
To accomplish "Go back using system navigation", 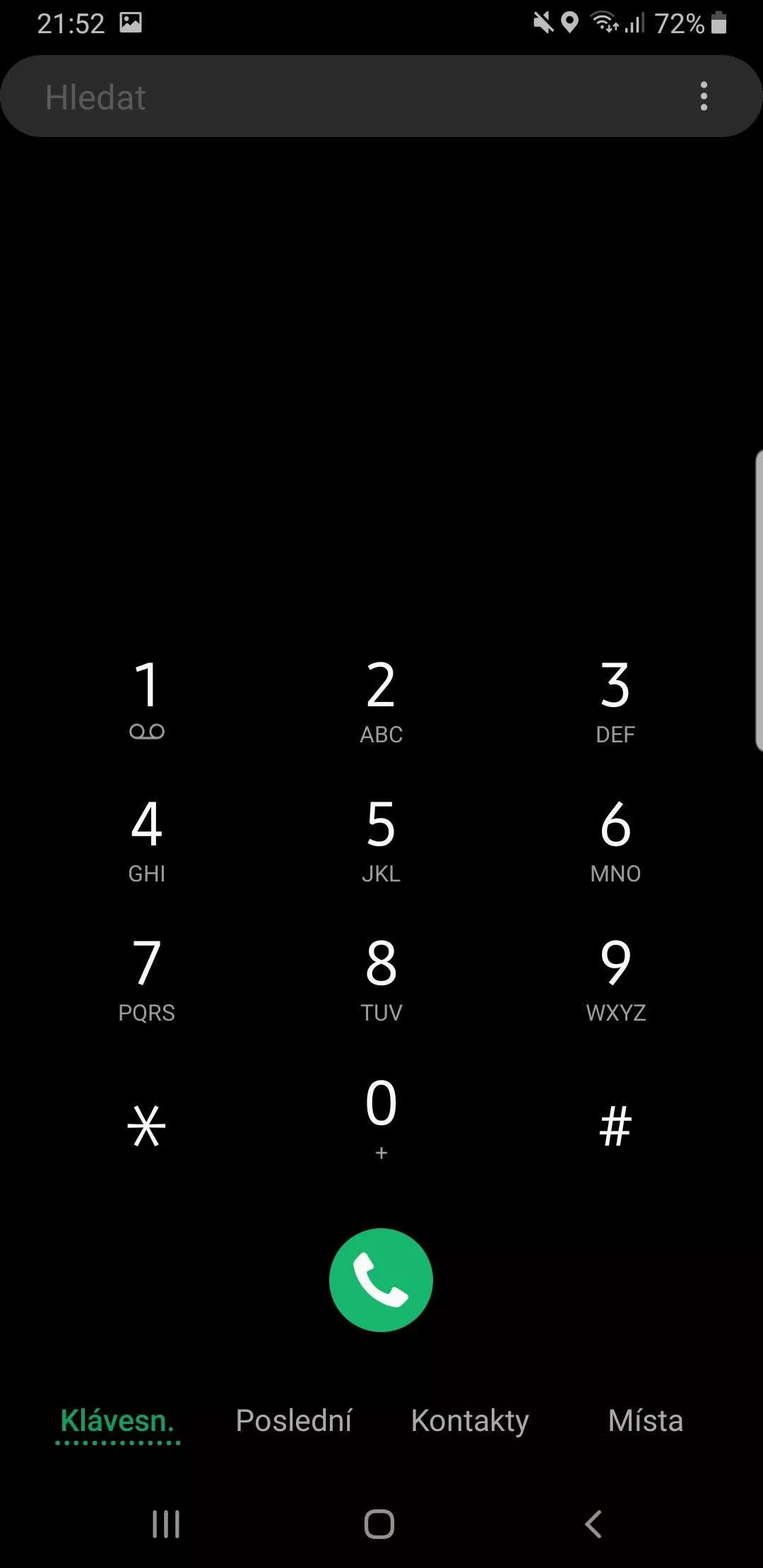I will tap(593, 1524).
